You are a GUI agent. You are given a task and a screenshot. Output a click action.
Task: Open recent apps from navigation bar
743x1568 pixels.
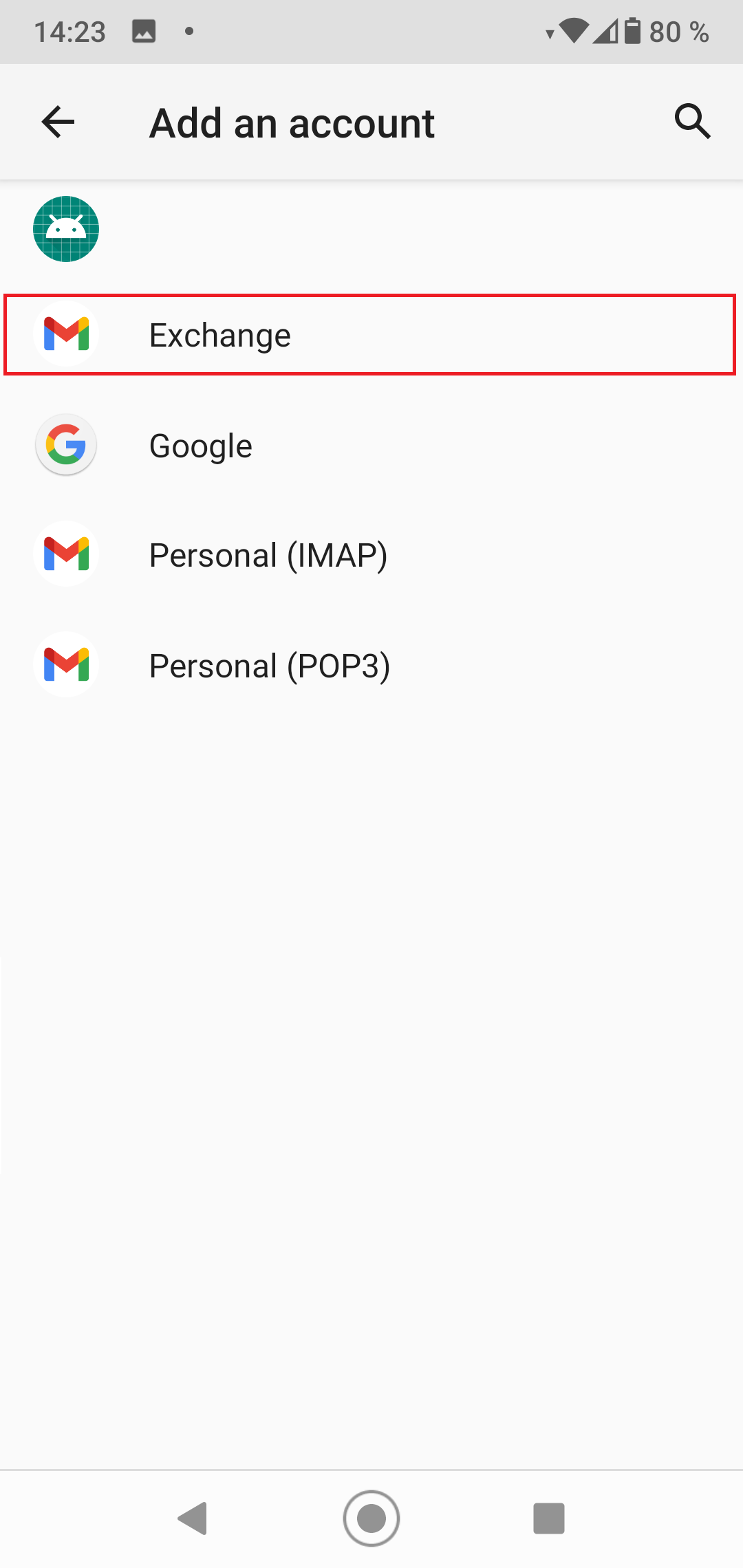[549, 1518]
